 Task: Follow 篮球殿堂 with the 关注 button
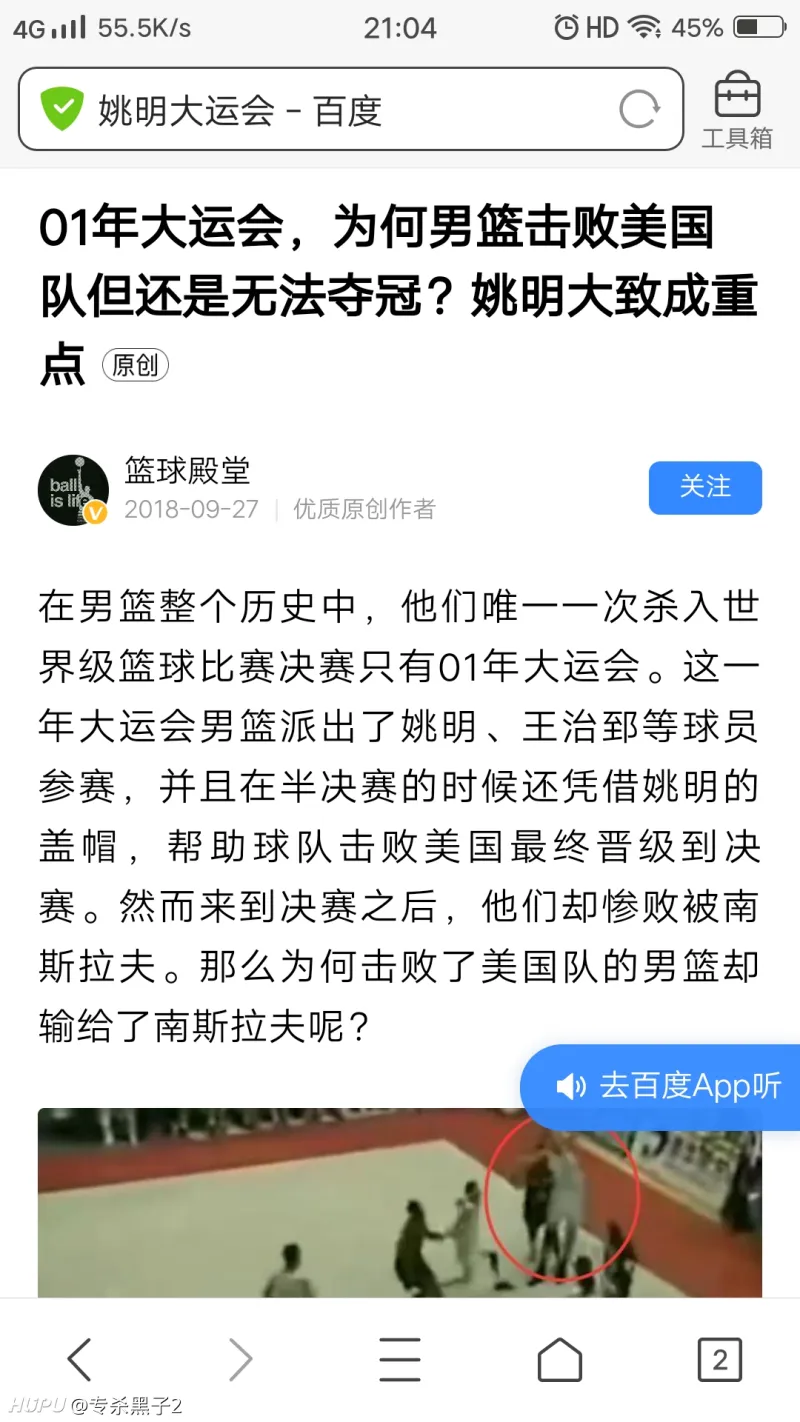(705, 488)
